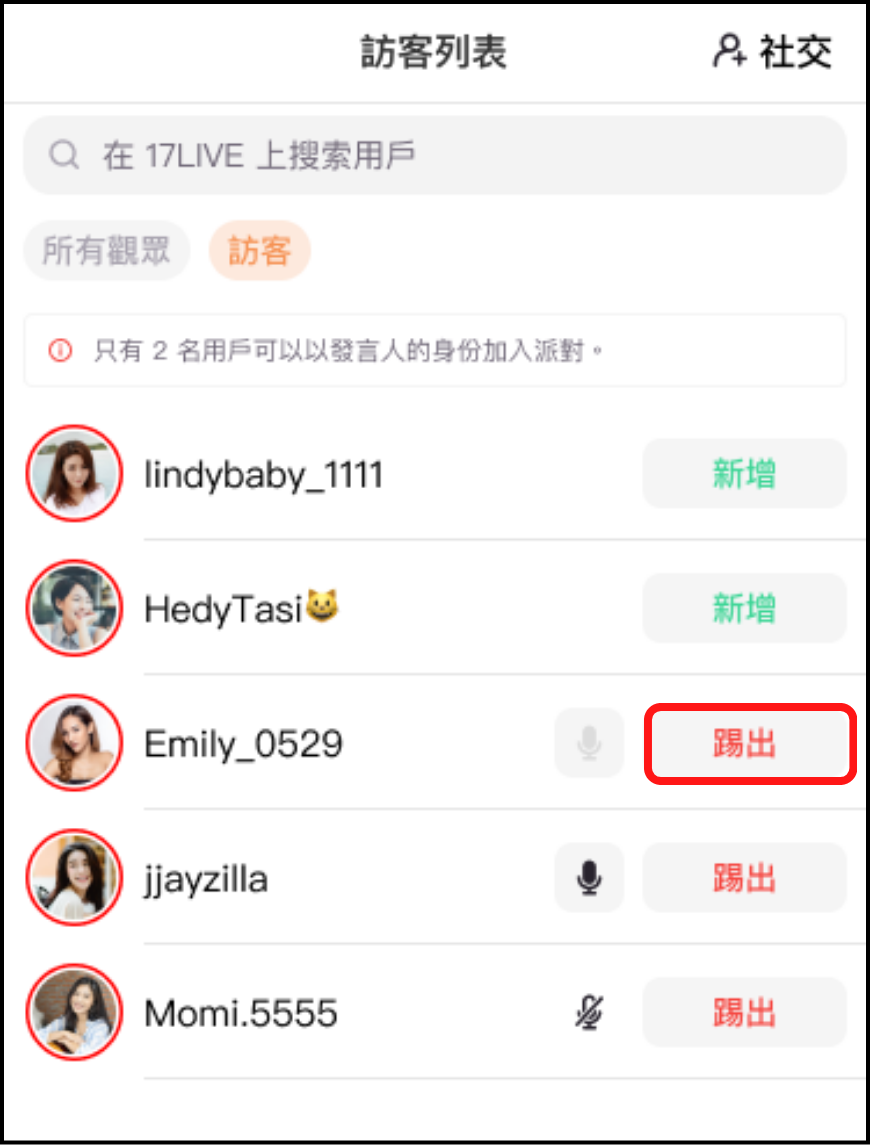The image size is (870, 1145).
Task: Switch to the 所有觀眾 tab
Action: (x=106, y=251)
